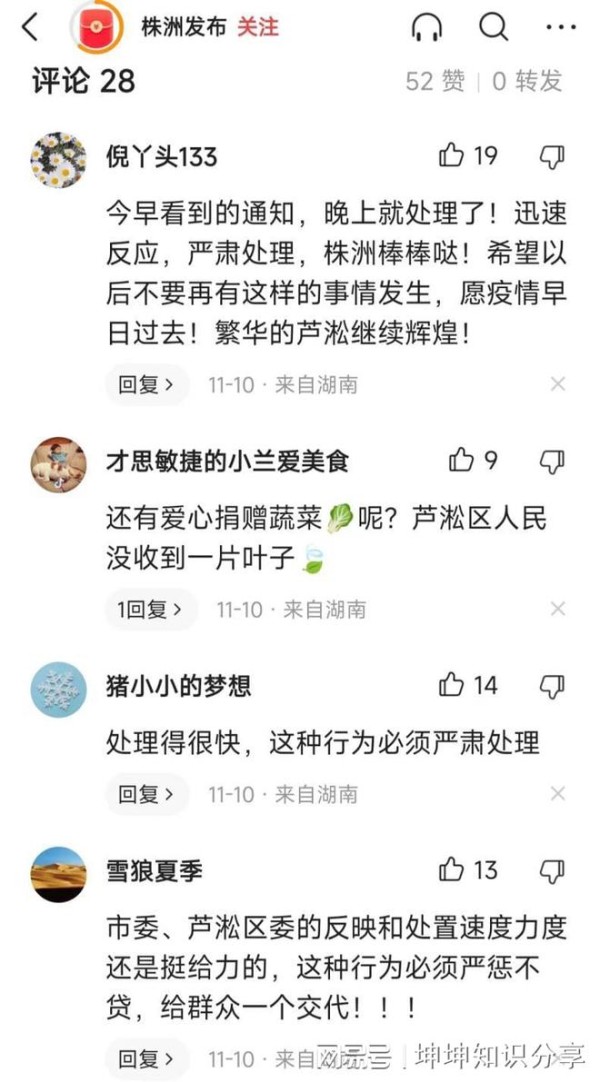Viewport: 600px width, 1082px height.
Task: Like 才思敏捷的小兰爱美食's comment
Action: (461, 460)
